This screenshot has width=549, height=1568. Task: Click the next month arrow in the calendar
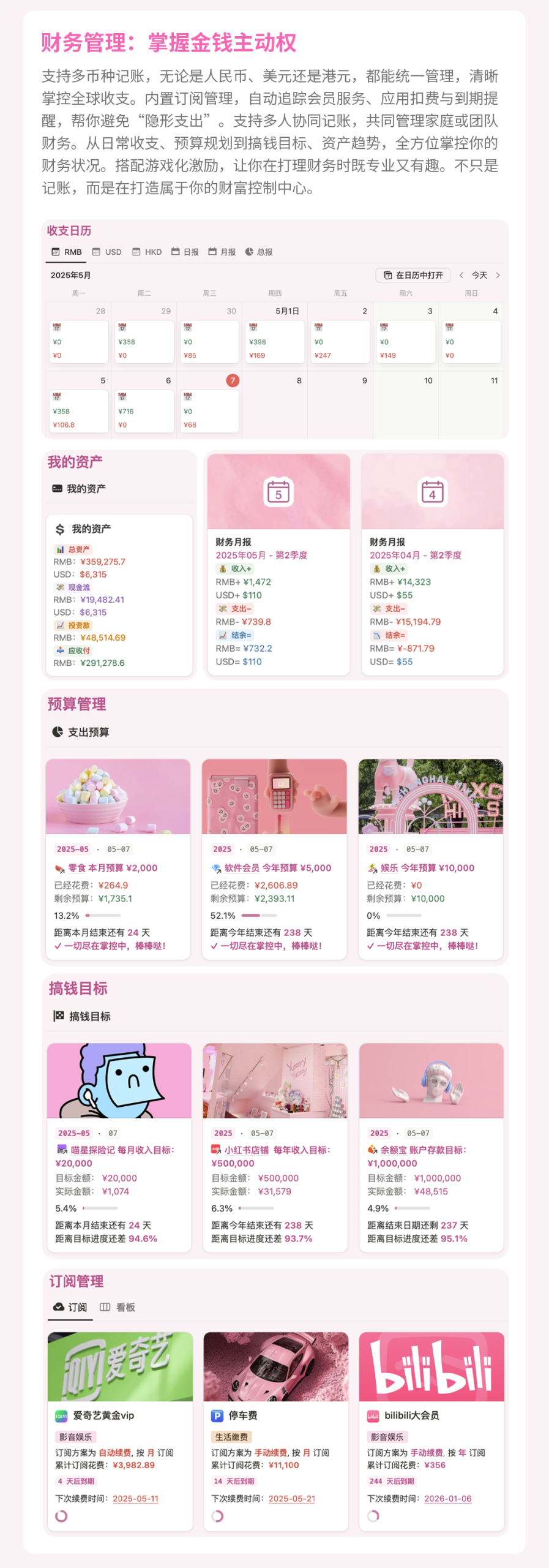[497, 276]
